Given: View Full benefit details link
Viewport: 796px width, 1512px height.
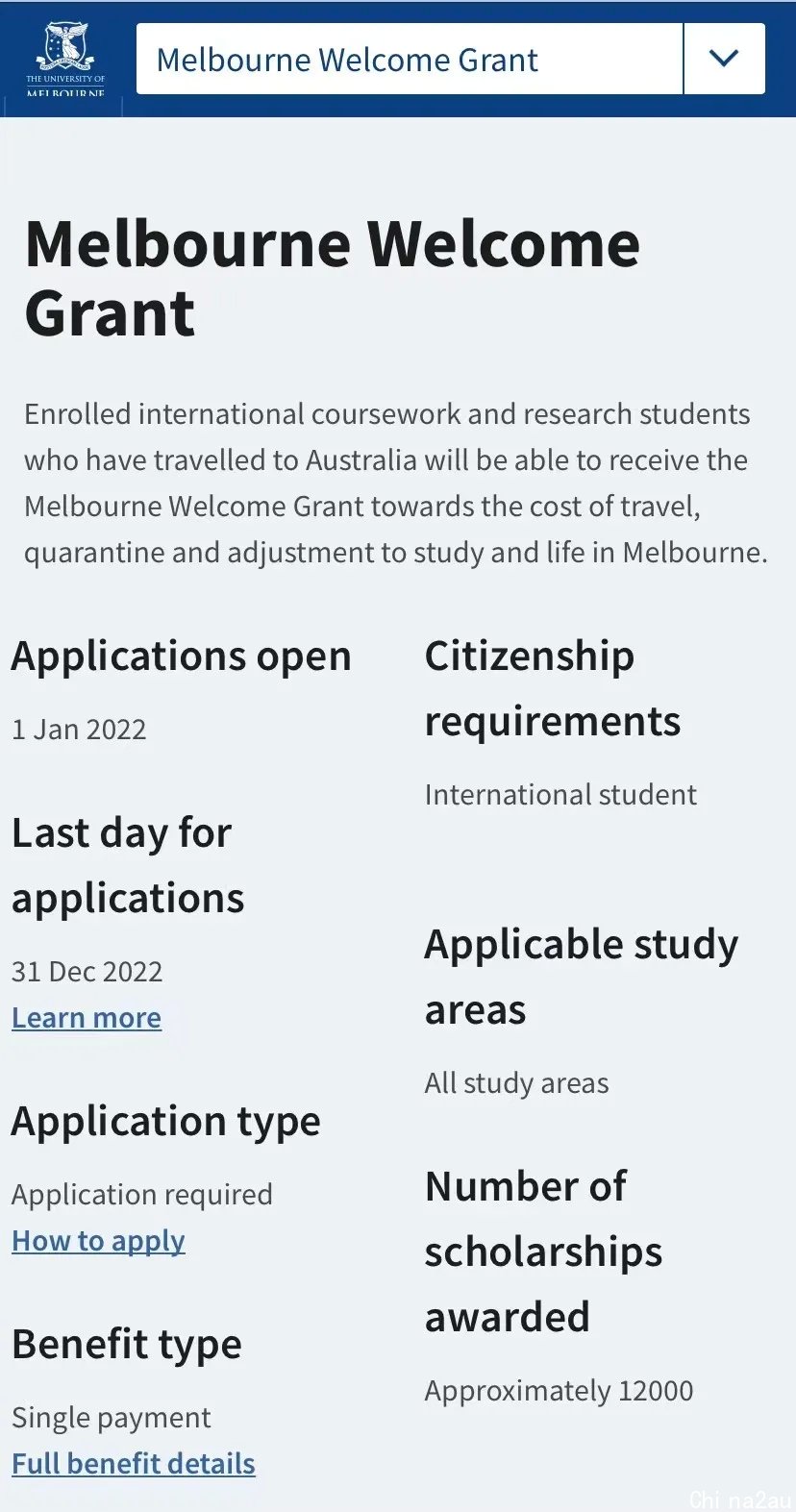Looking at the screenshot, I should (134, 1463).
